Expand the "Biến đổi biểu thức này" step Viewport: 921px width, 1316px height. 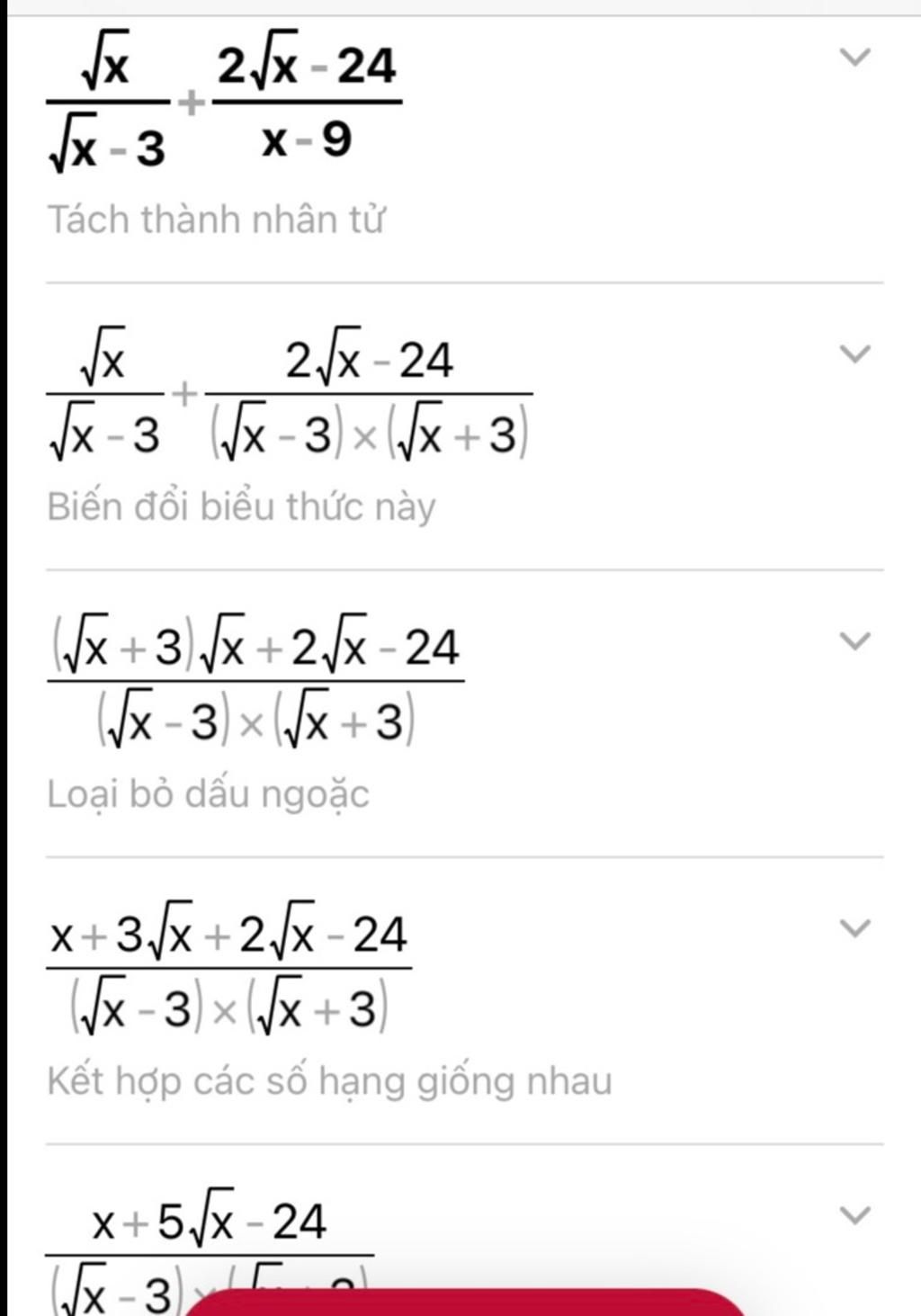tap(855, 354)
